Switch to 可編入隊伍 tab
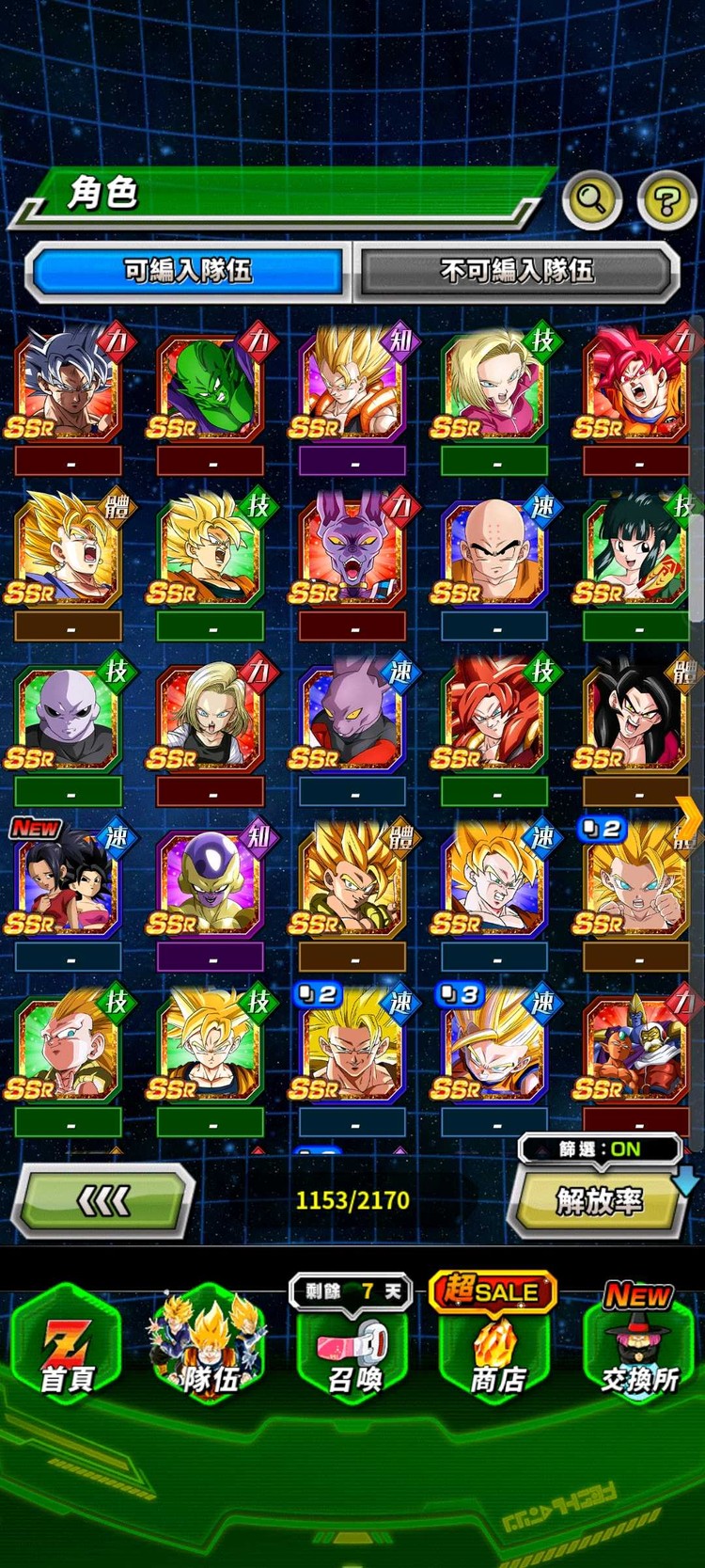This screenshot has width=705, height=1568. pyautogui.click(x=187, y=271)
